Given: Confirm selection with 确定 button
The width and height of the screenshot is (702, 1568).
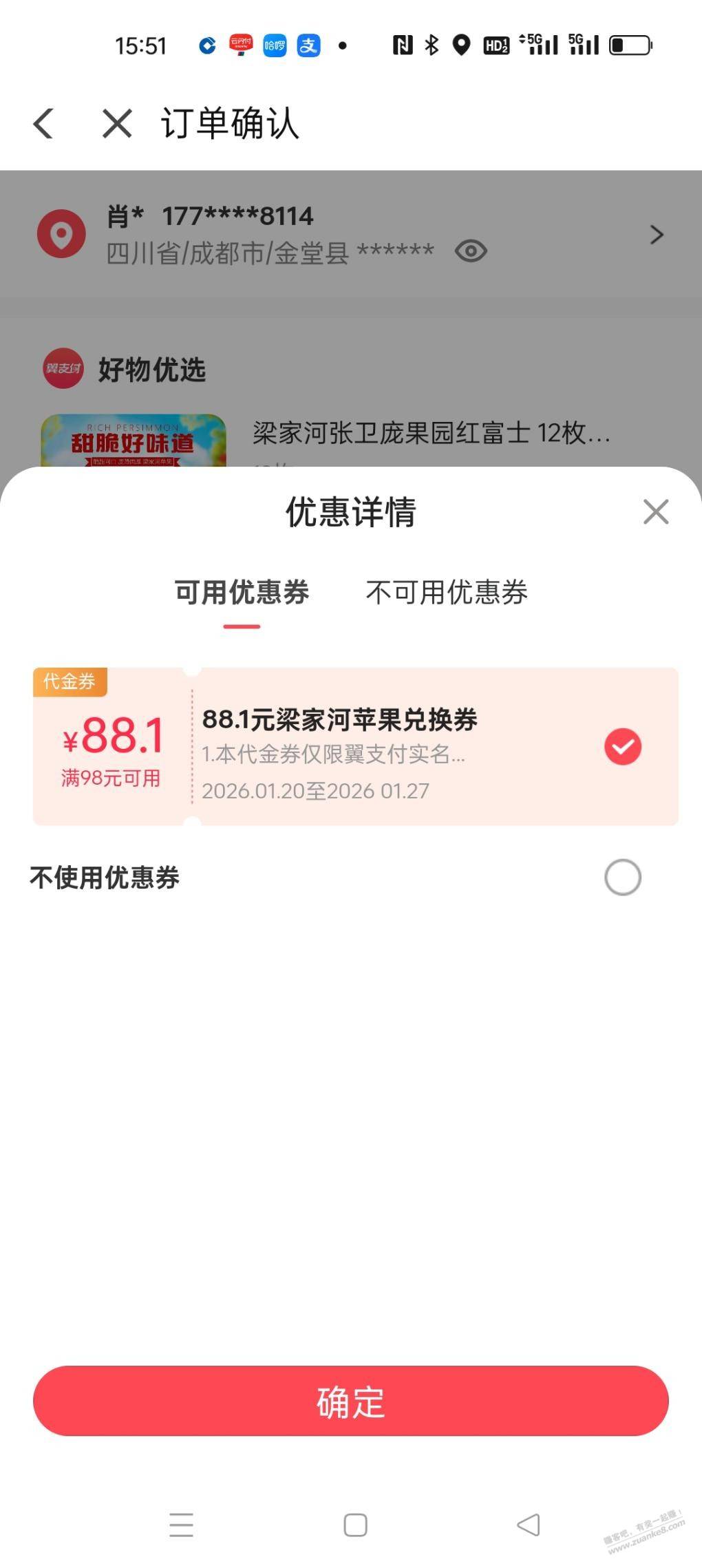Looking at the screenshot, I should click(x=351, y=1401).
